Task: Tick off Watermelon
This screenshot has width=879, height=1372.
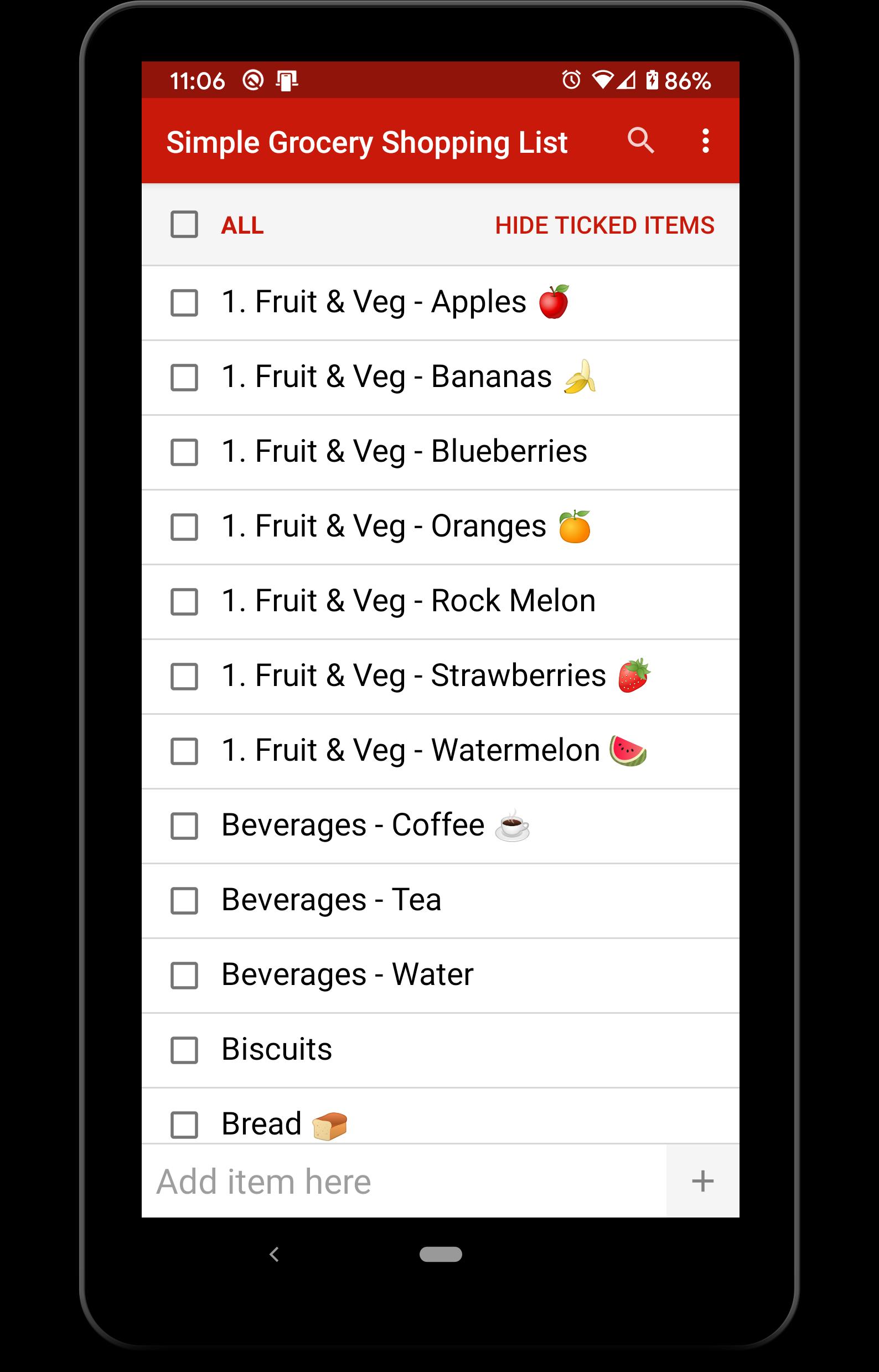Action: coord(184,751)
